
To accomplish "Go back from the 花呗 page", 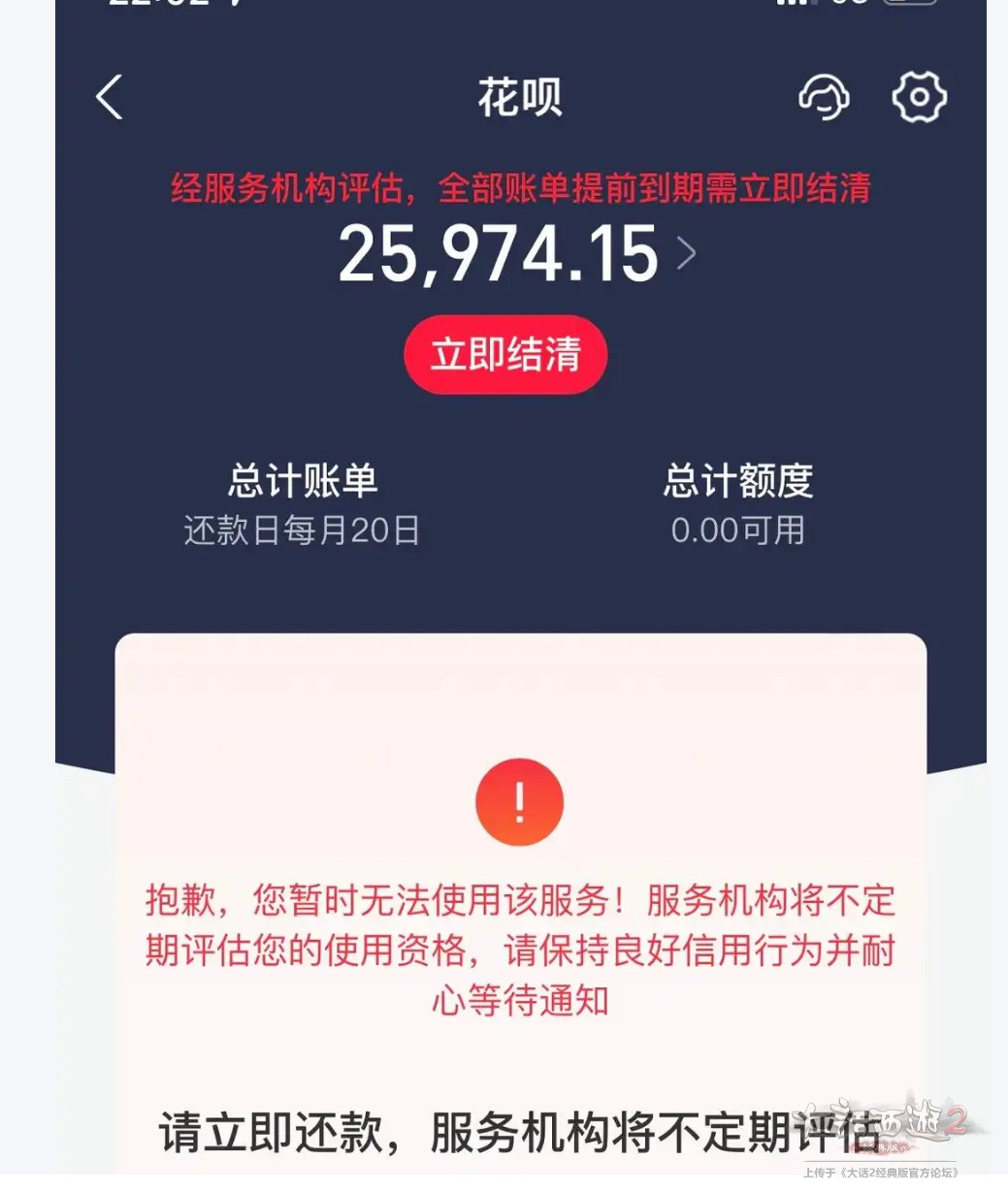I will click(x=110, y=97).
